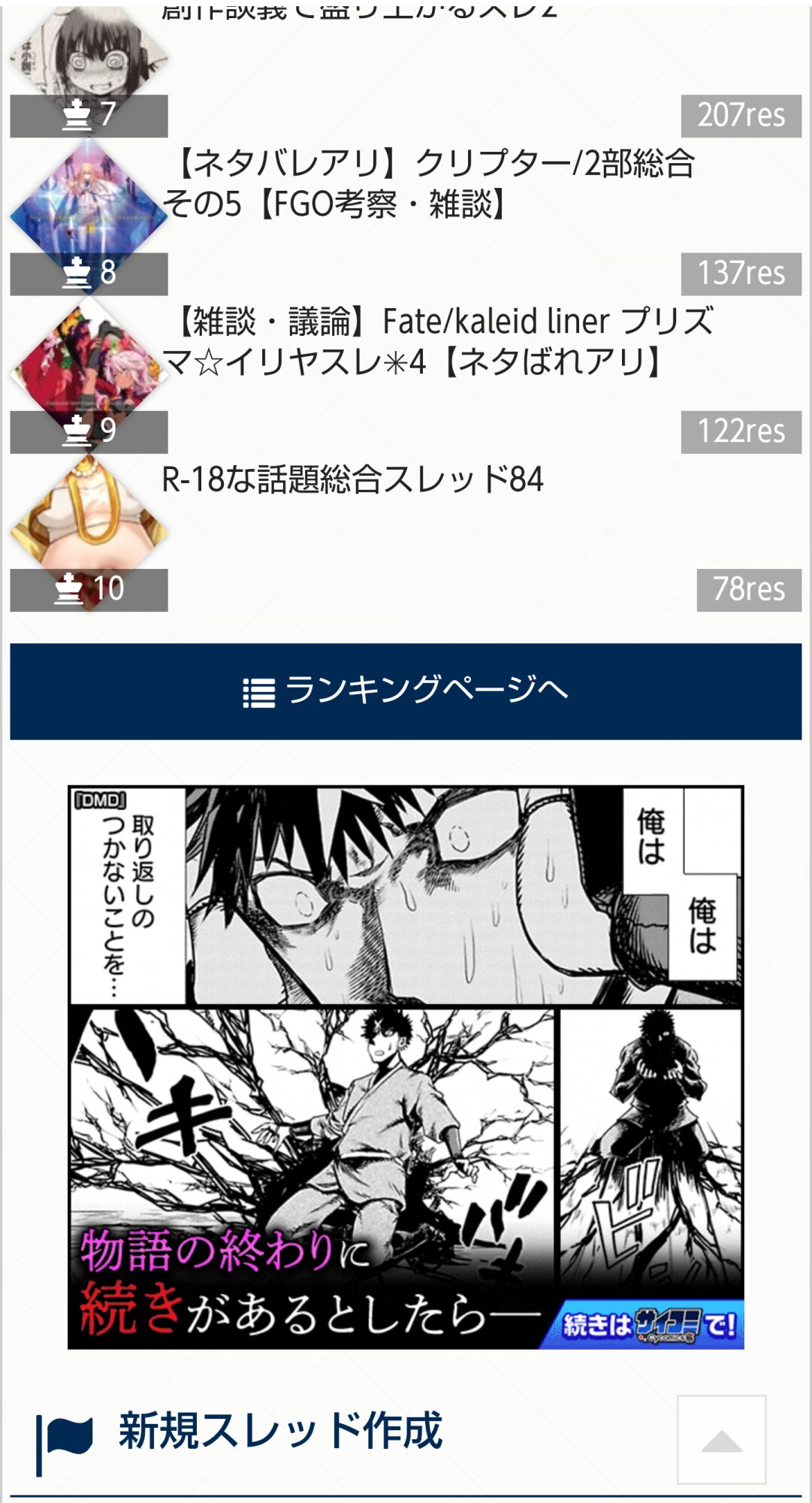The width and height of the screenshot is (812, 1503).
Task: Open the R-18な話題総合スレッド84 thread
Action: point(352,480)
